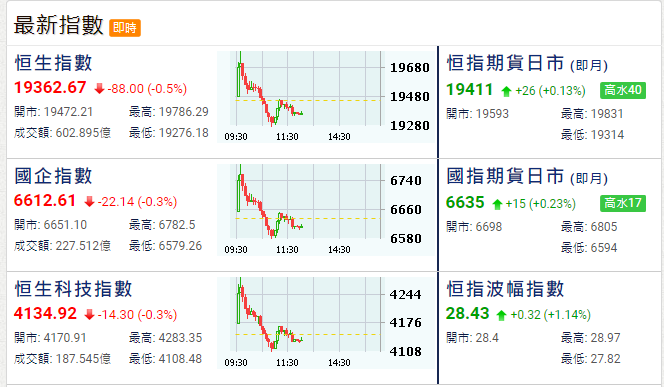View the 國企指數 intraday chart
This screenshot has width=664, height=387.
tap(326, 210)
